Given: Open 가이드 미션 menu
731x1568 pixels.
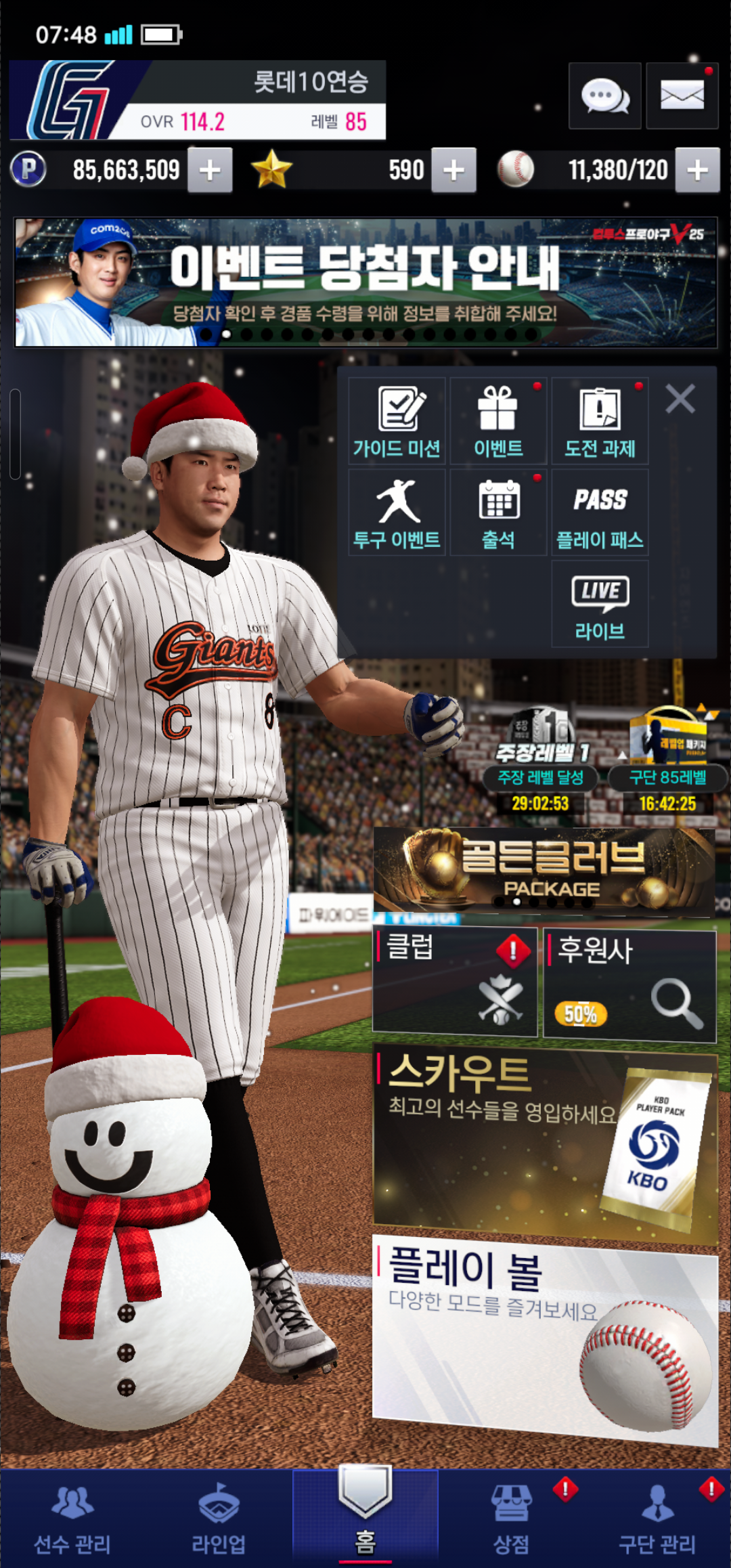Looking at the screenshot, I should 397,421.
